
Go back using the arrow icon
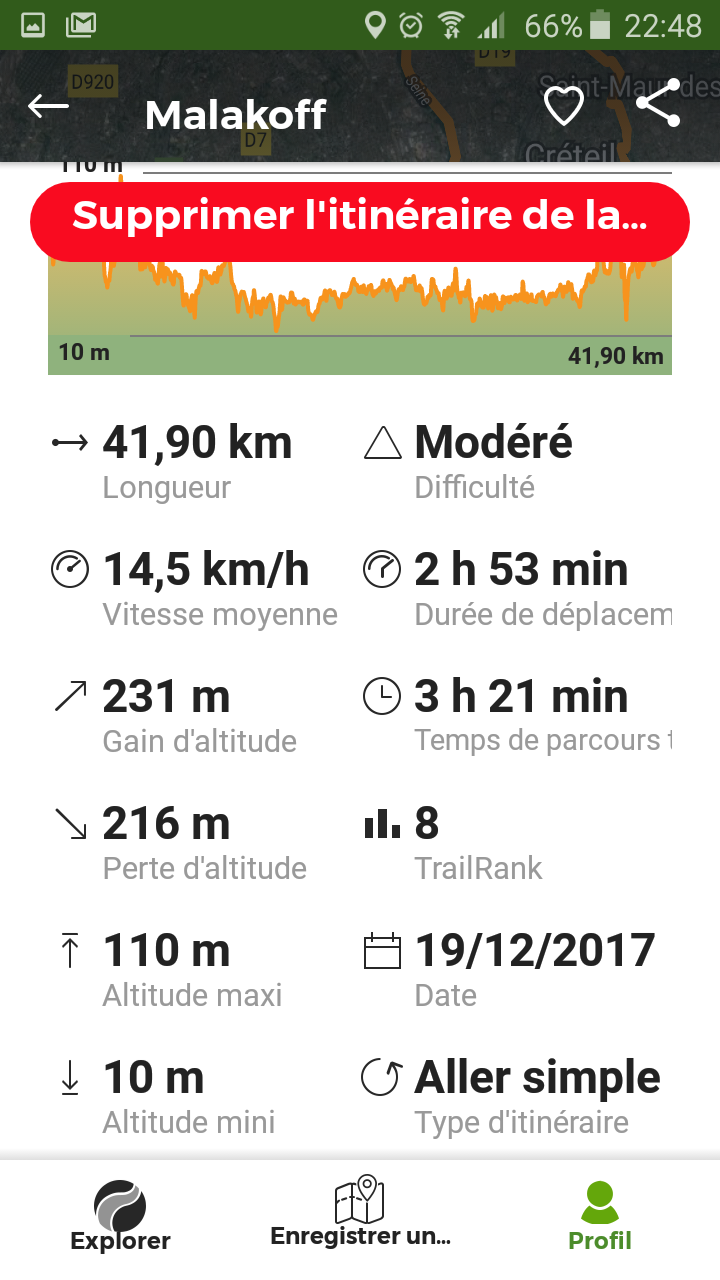(48, 105)
